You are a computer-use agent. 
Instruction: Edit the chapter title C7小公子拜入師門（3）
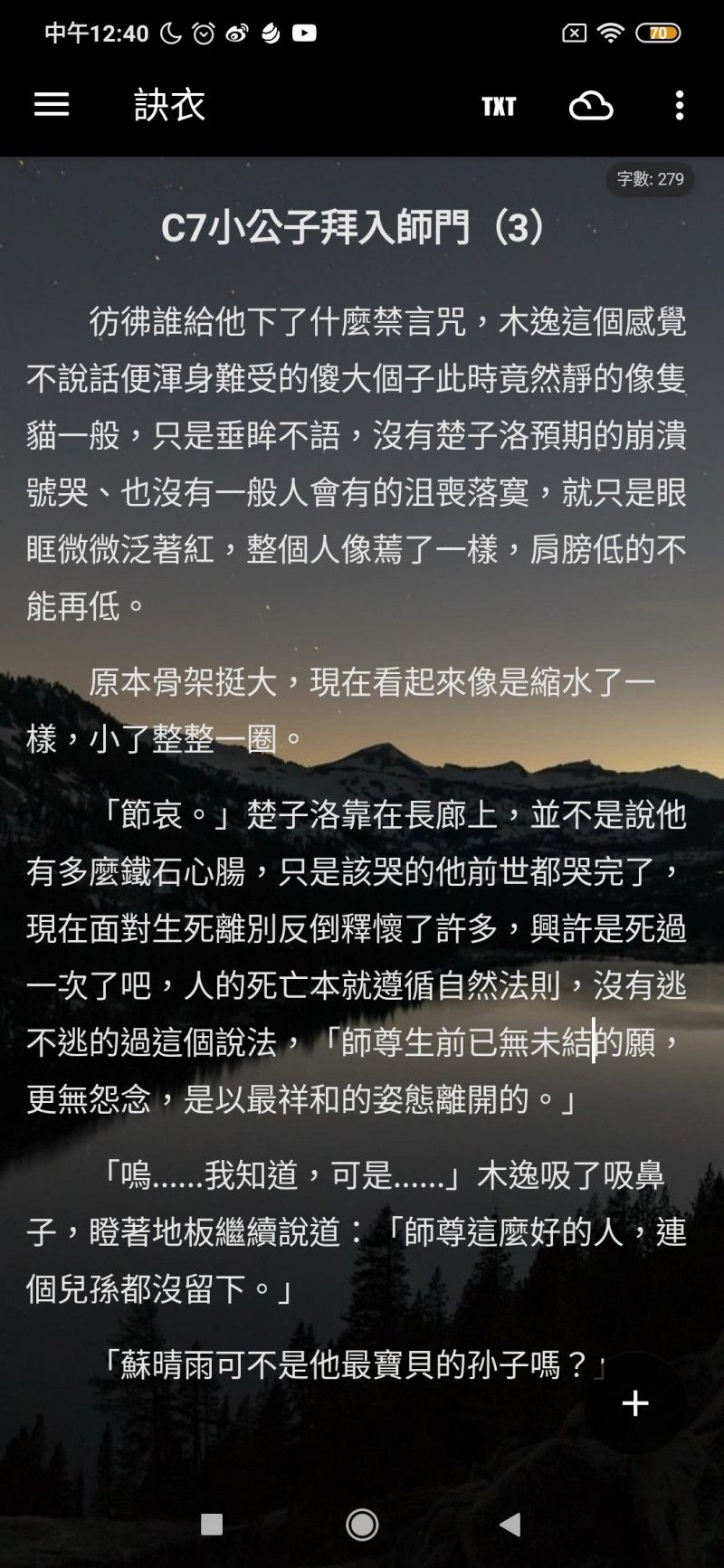pos(353,227)
